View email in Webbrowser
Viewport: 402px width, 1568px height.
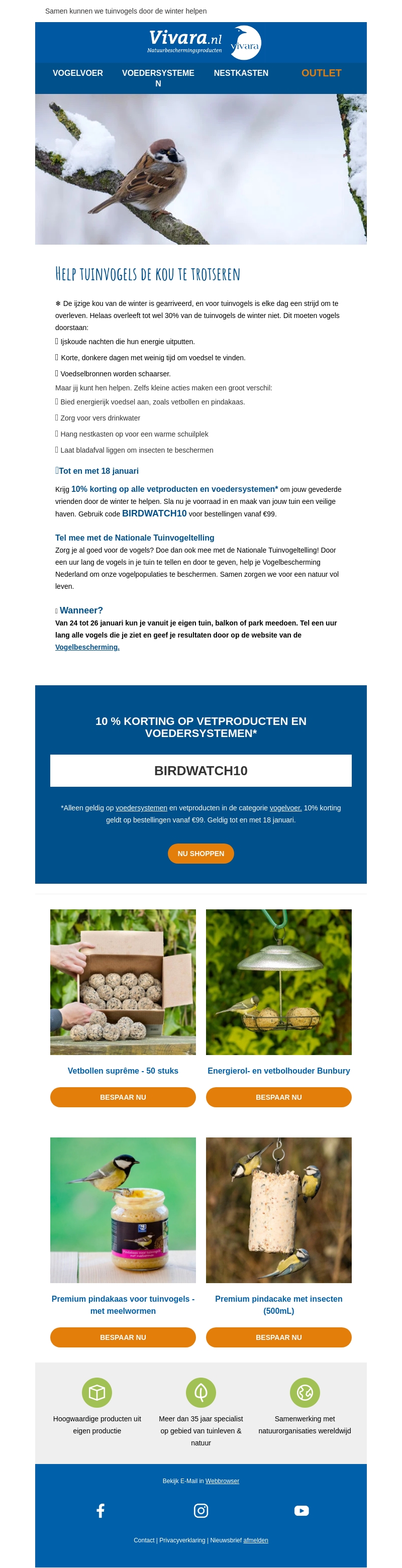click(222, 1481)
